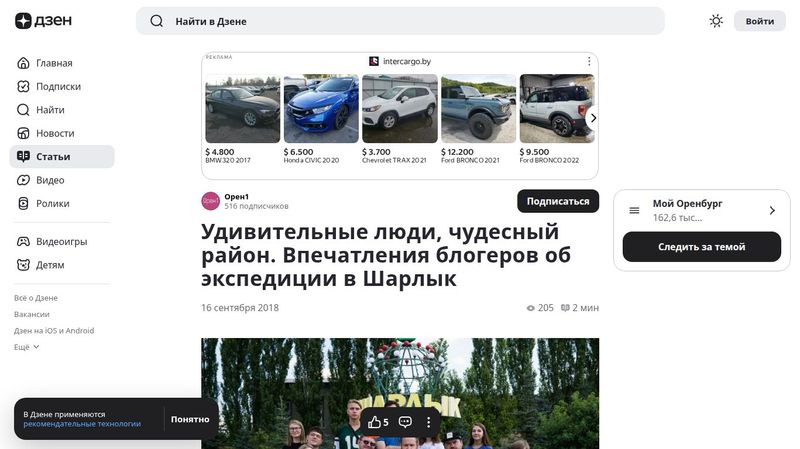Tap the Дзен search field
Image resolution: width=800 pixels, height=449 pixels.
click(400, 21)
